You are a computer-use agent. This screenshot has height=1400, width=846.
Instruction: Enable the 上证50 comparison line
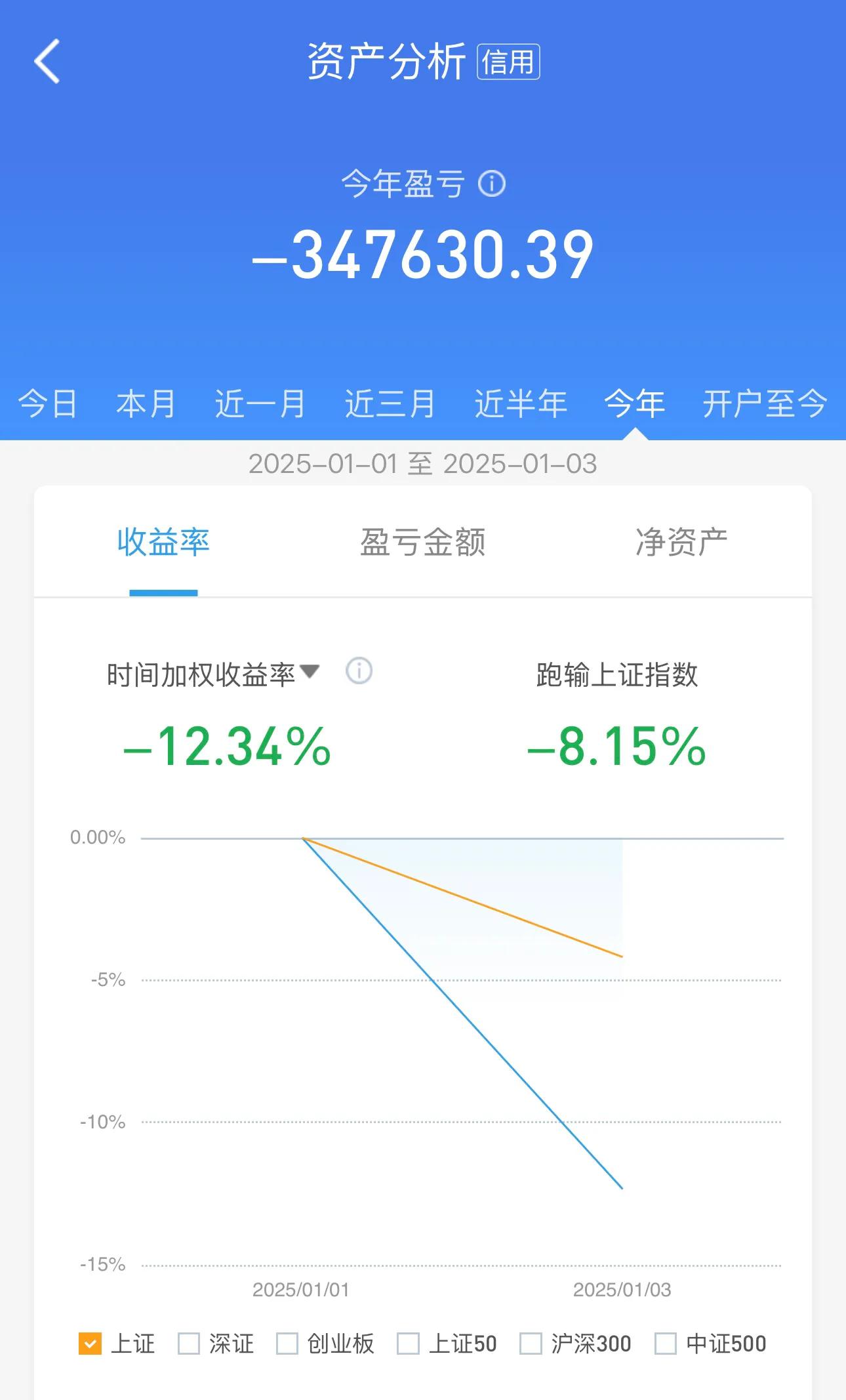pyautogui.click(x=409, y=1344)
